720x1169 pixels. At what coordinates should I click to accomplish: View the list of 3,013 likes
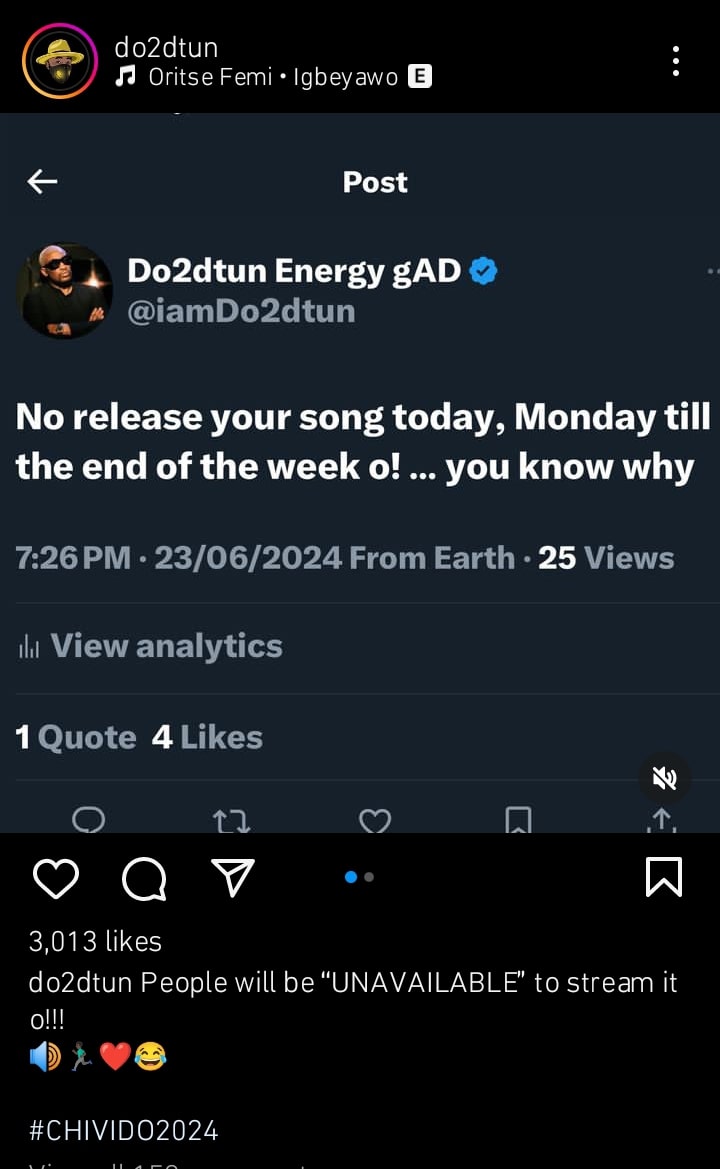tap(95, 941)
